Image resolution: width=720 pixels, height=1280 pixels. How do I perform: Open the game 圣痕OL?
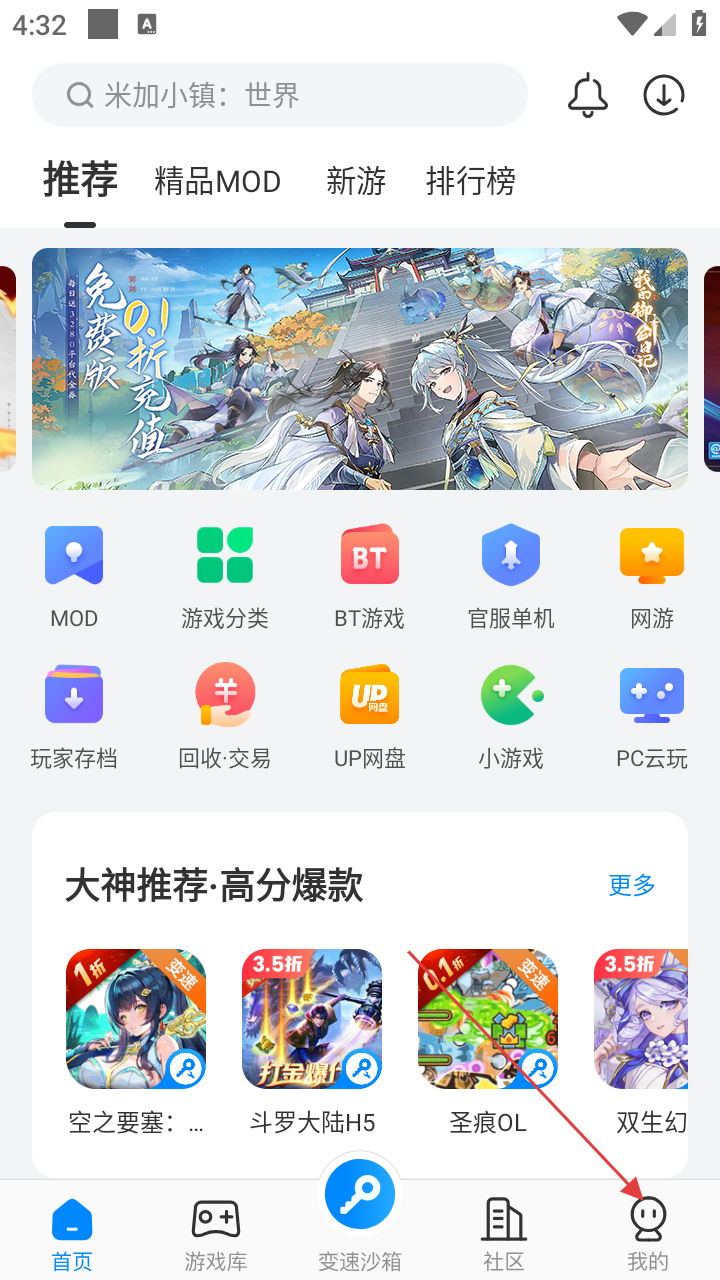(x=488, y=1040)
